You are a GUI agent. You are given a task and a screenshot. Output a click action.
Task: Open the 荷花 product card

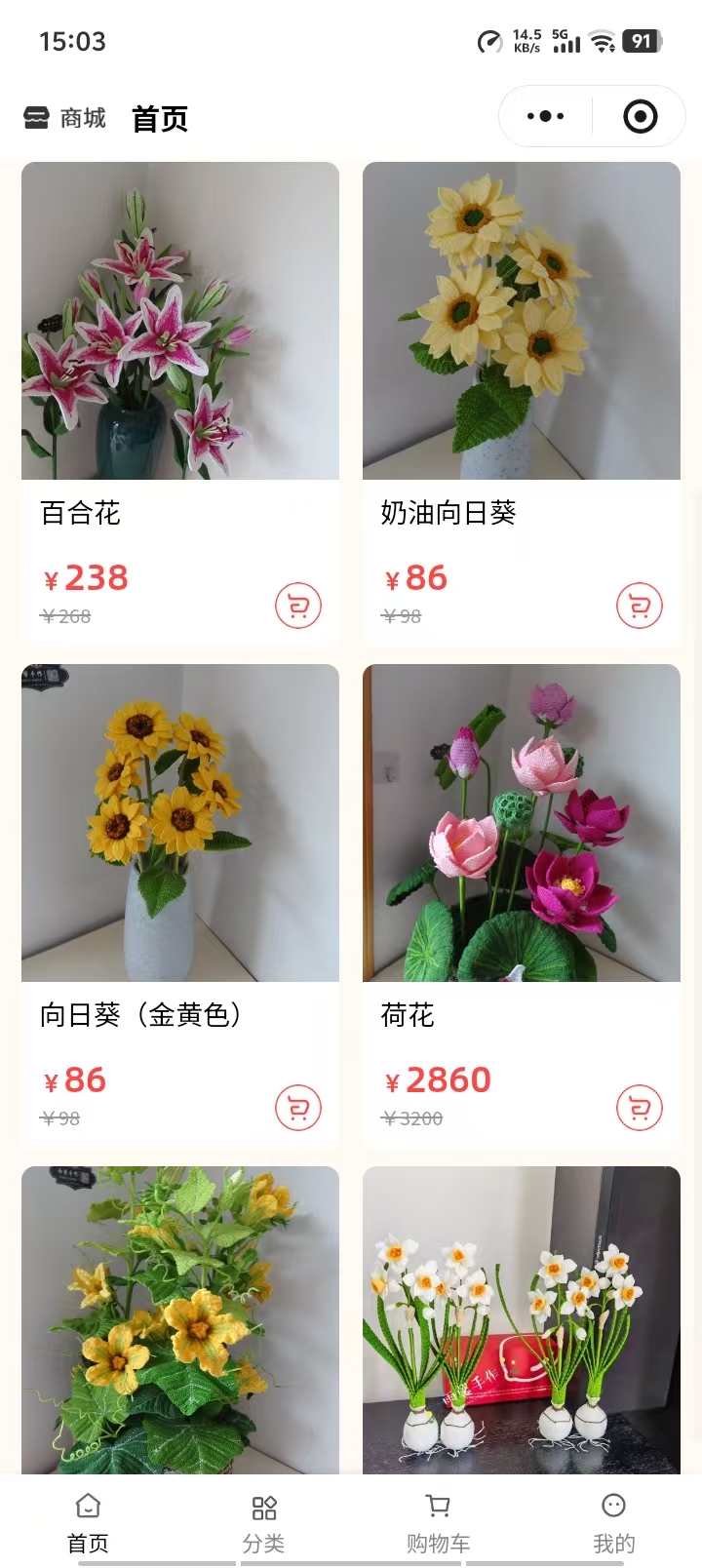tap(522, 824)
